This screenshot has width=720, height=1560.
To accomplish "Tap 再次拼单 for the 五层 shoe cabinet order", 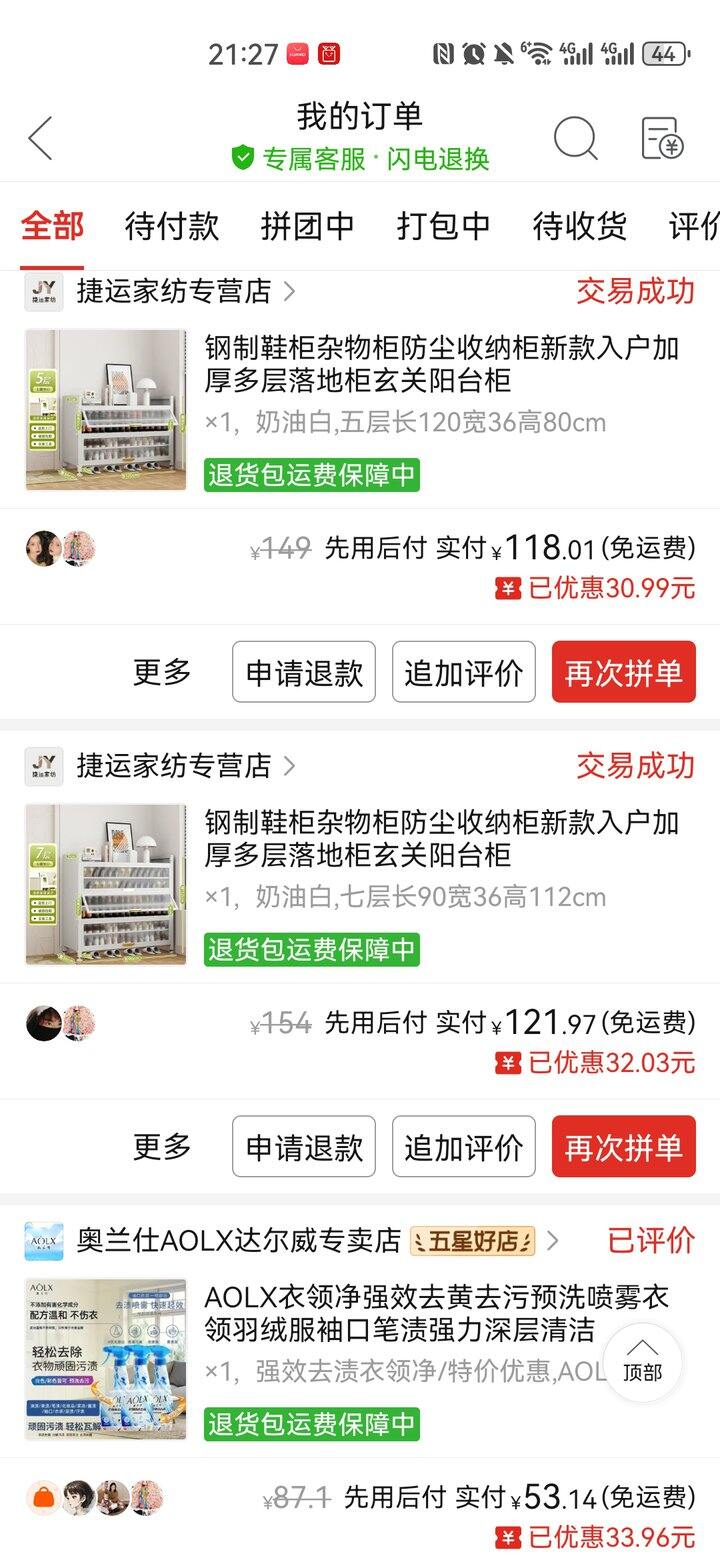I will pyautogui.click(x=623, y=672).
